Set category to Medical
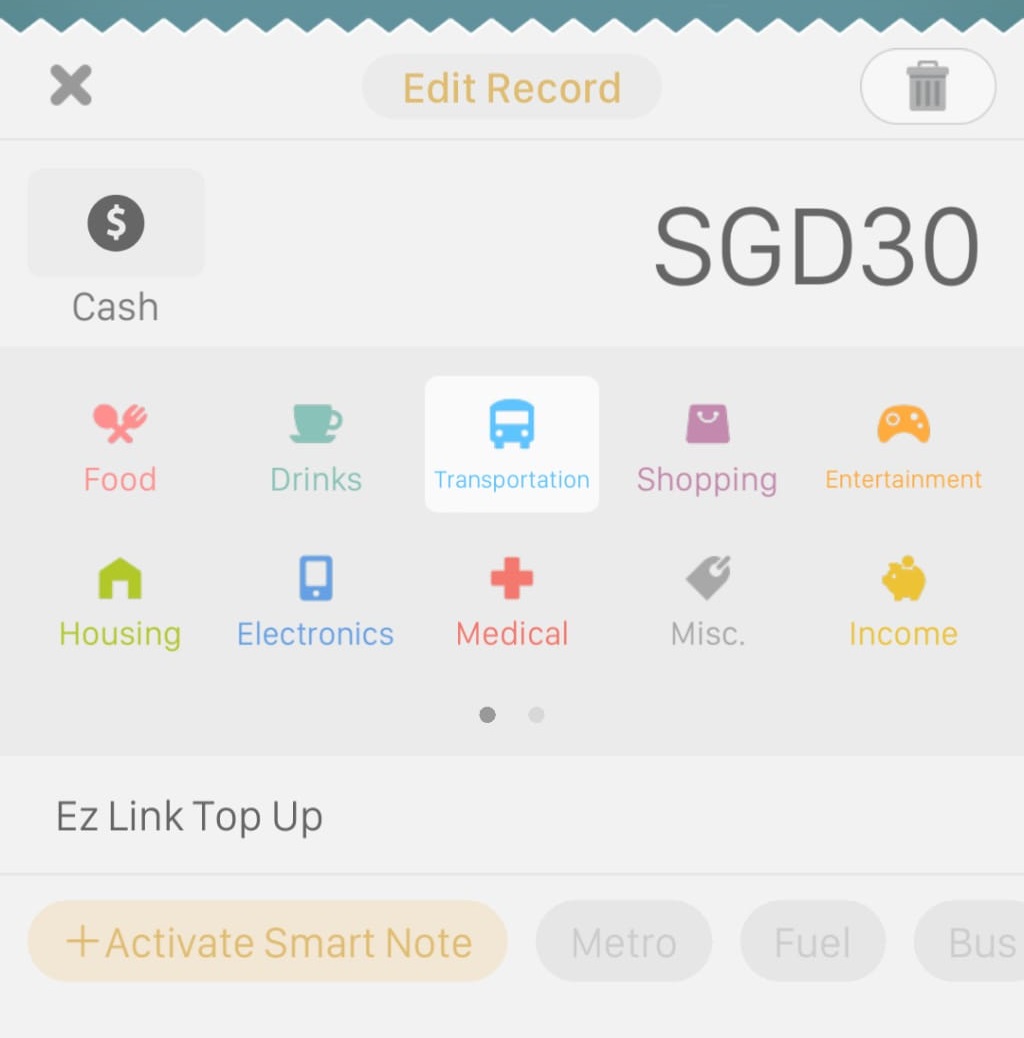Viewport: 1024px width, 1038px height. click(512, 602)
